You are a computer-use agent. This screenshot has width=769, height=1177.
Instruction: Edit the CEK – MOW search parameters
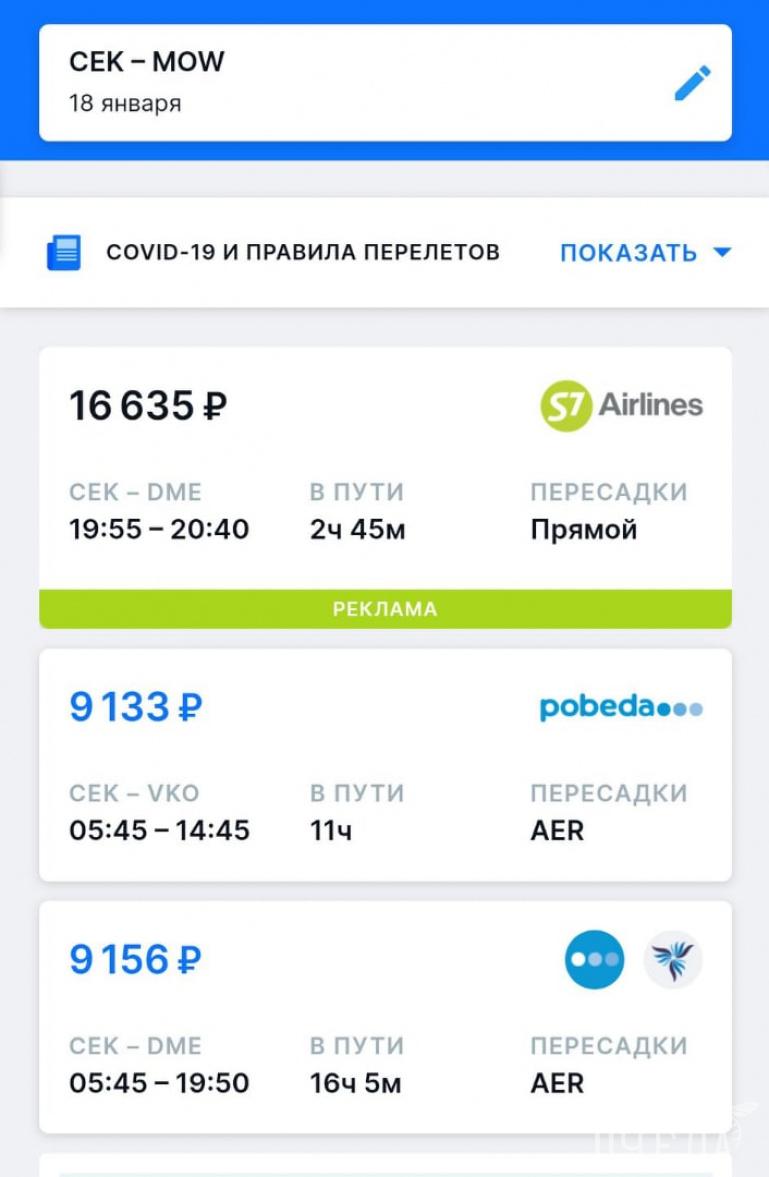pos(692,83)
